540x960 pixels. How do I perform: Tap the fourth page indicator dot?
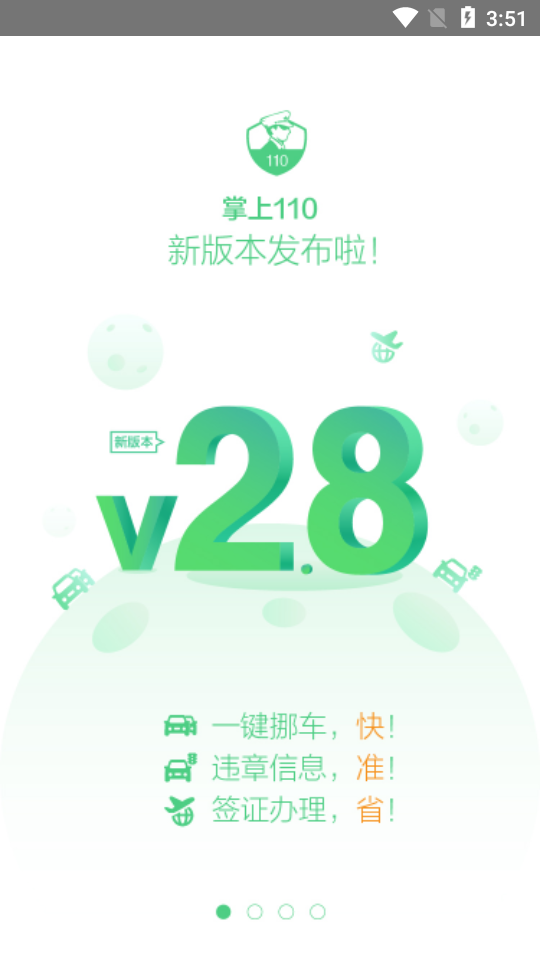317,912
